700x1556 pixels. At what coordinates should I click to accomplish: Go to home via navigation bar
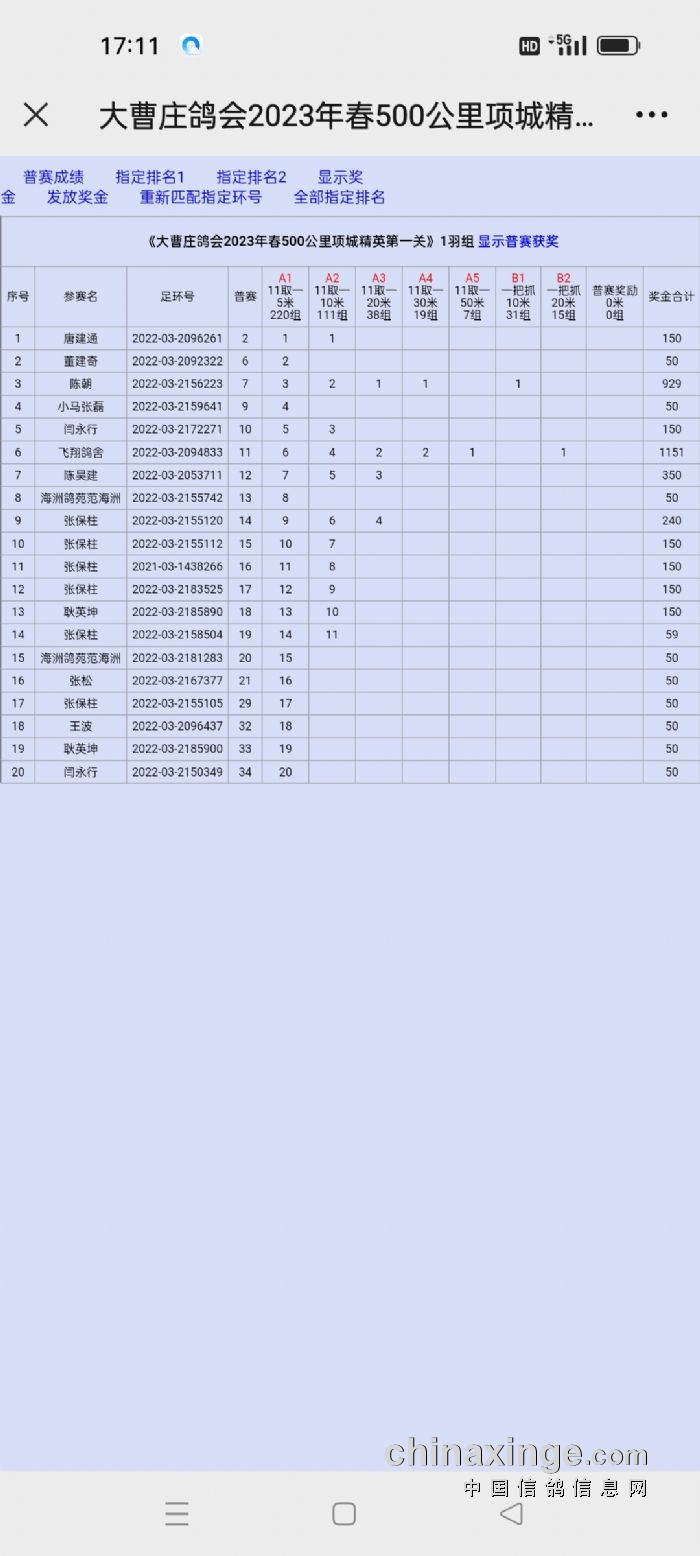tap(344, 1513)
